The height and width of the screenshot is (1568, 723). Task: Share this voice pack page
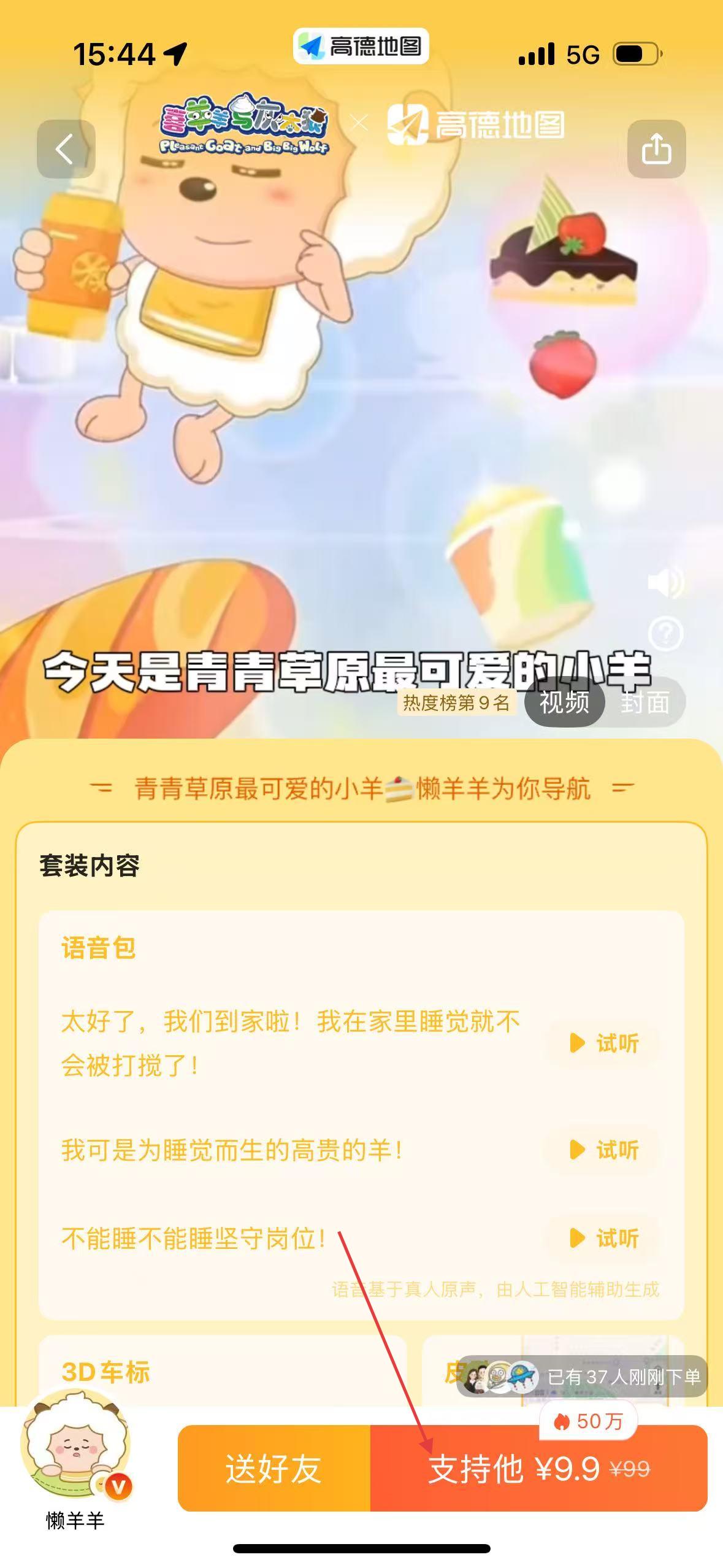coord(656,149)
